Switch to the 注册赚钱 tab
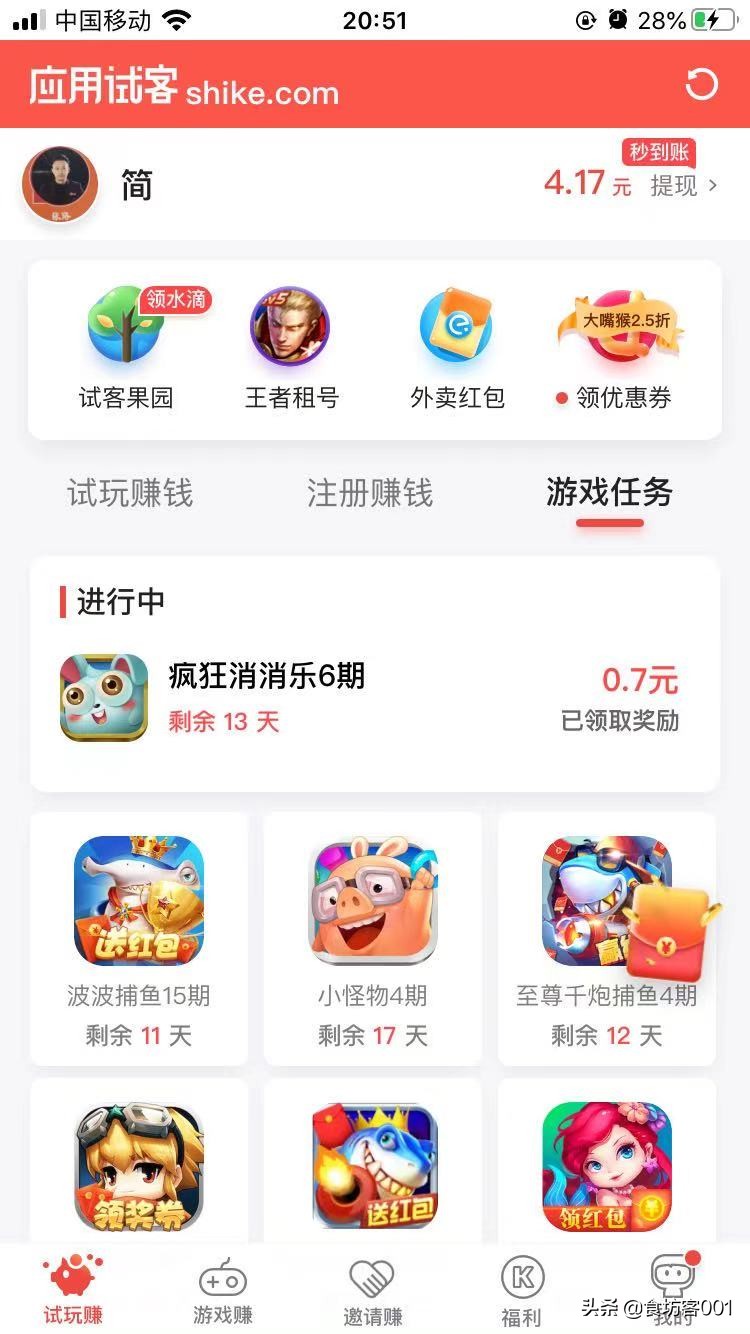The image size is (750, 1334). [368, 494]
